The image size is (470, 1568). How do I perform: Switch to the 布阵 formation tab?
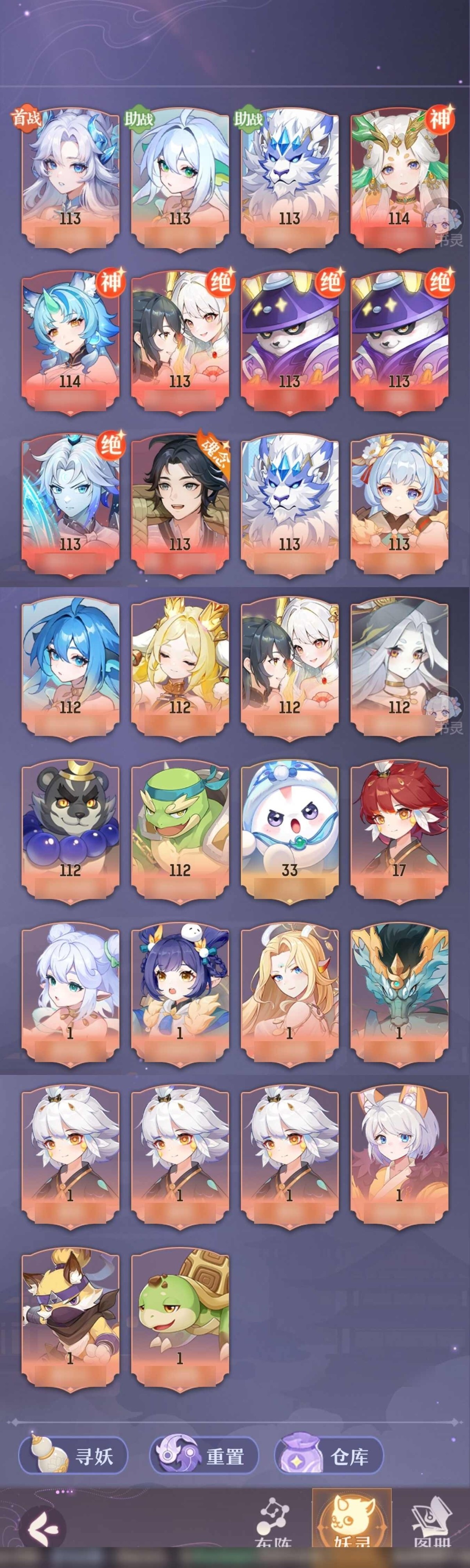click(x=273, y=1528)
